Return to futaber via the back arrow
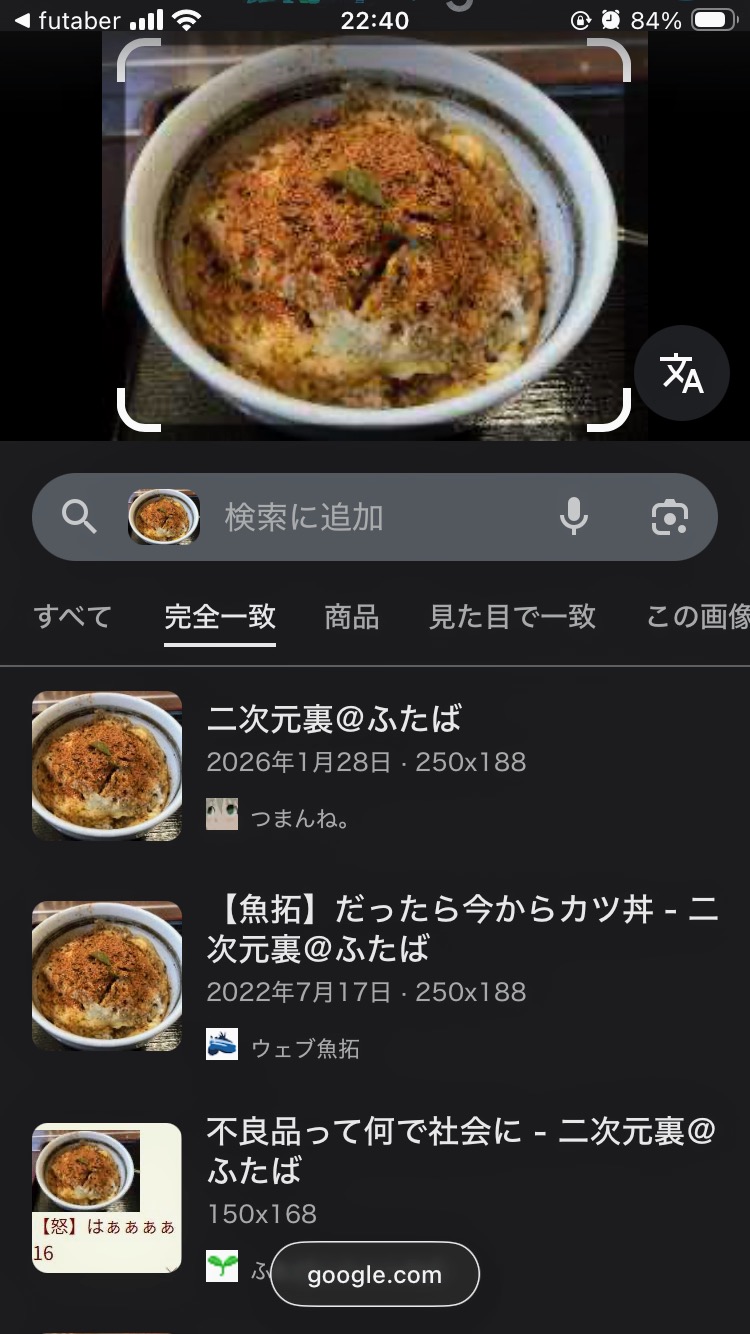Screen dimensions: 750x1334 (x=22, y=20)
